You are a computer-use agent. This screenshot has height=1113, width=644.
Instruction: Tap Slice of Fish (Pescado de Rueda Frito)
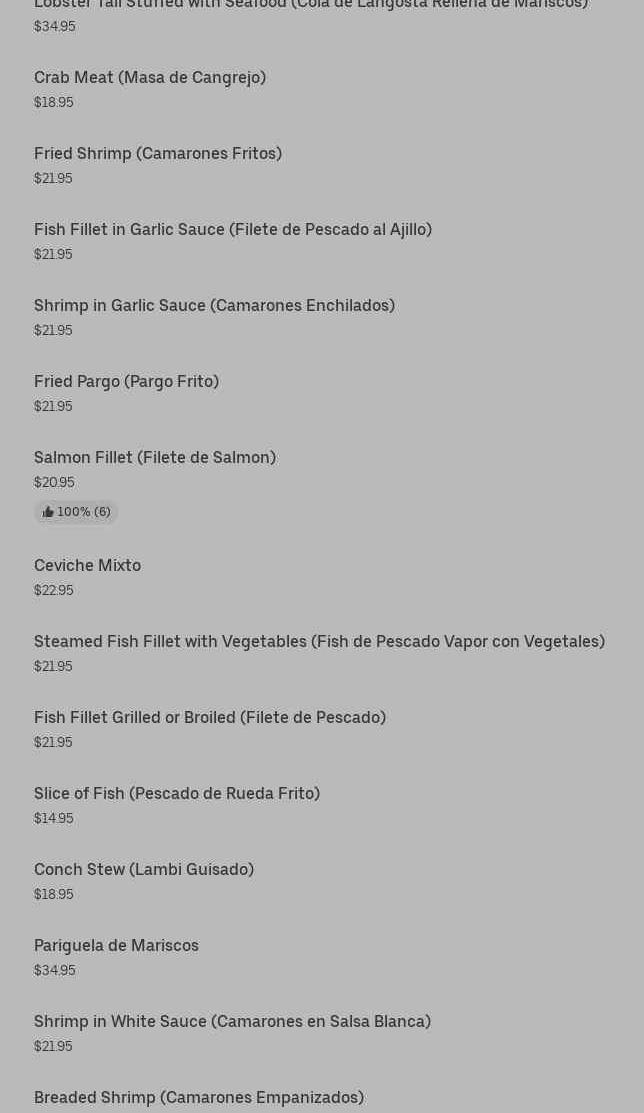(x=177, y=794)
